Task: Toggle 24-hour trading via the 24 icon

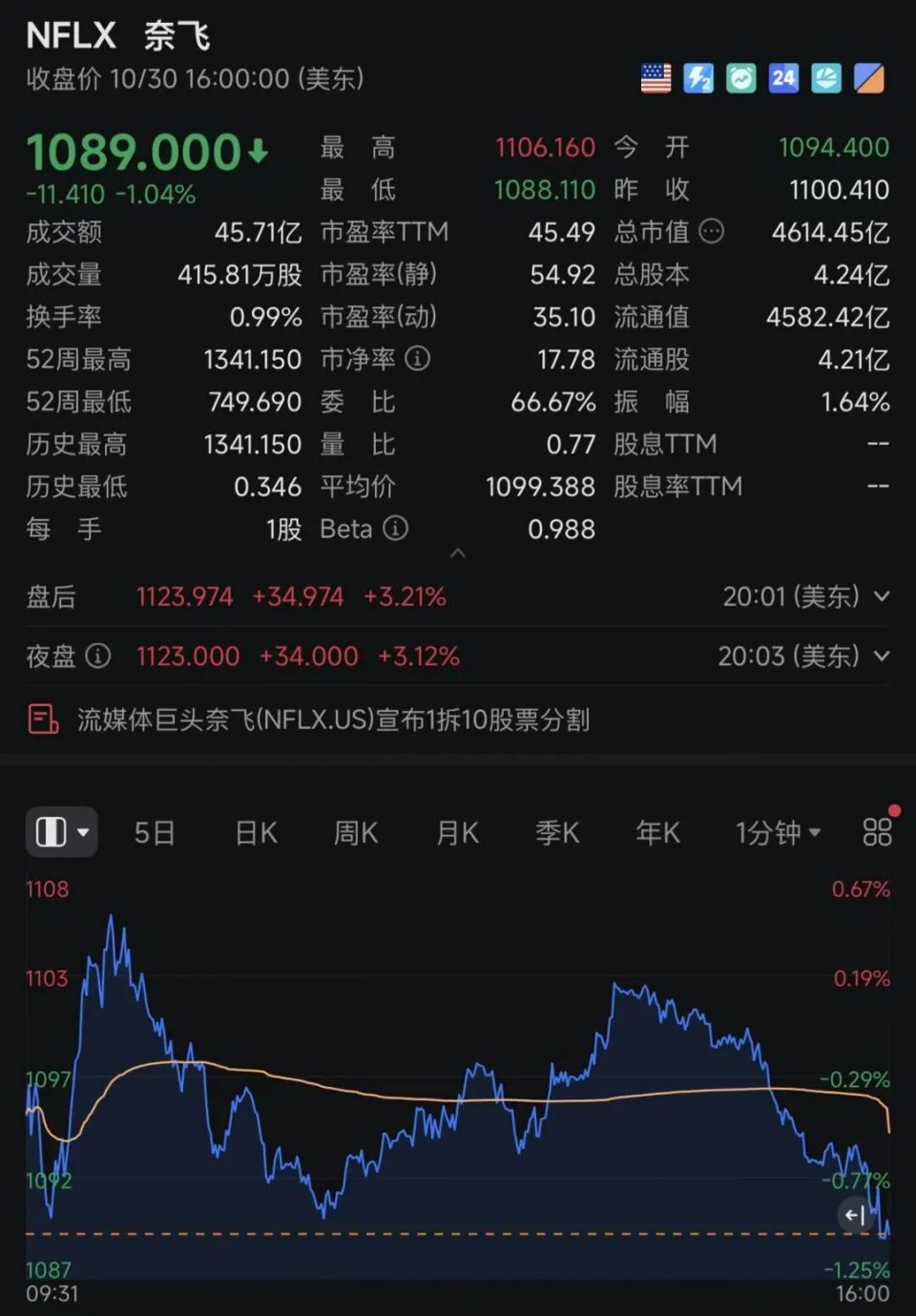Action: [782, 77]
